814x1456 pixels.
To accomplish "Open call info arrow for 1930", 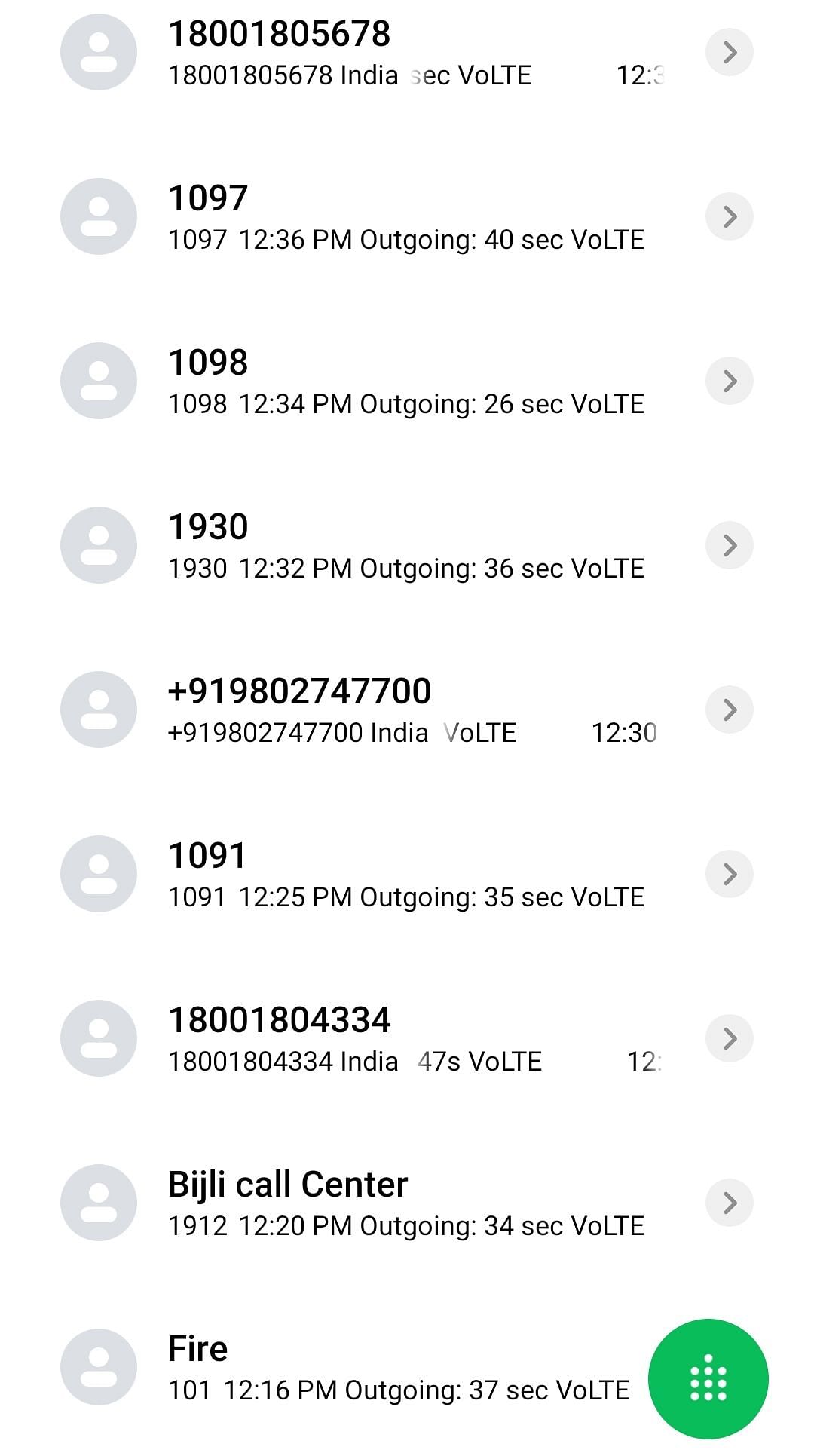I will click(x=729, y=546).
